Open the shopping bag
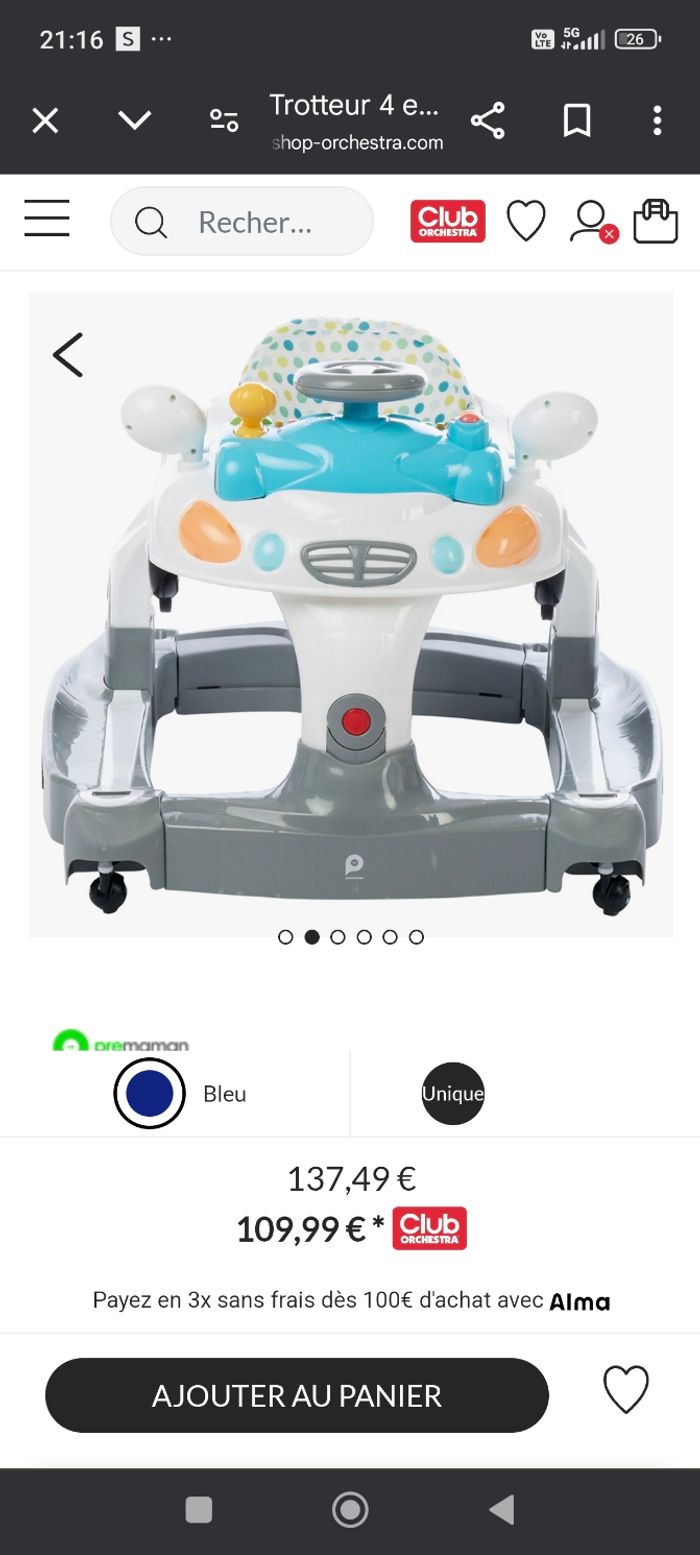The height and width of the screenshot is (1555, 700). pyautogui.click(x=656, y=221)
